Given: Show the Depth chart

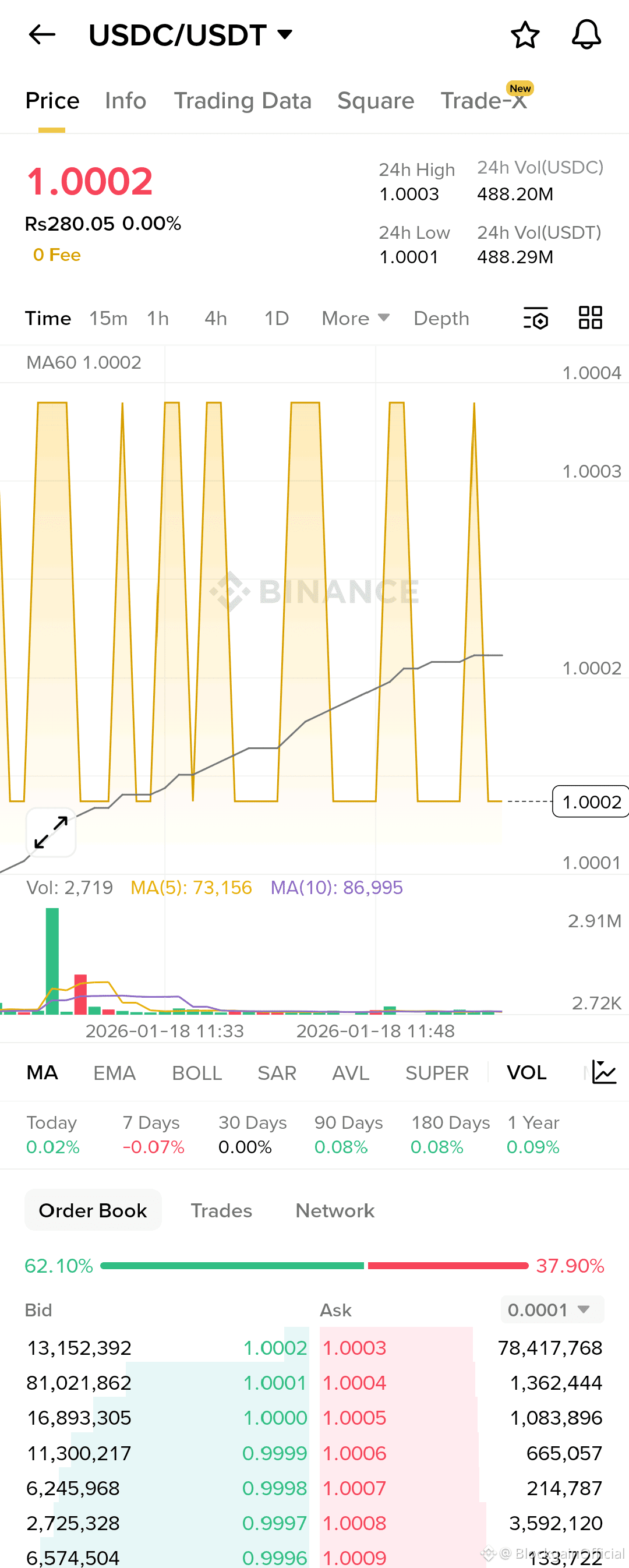Looking at the screenshot, I should [441, 319].
